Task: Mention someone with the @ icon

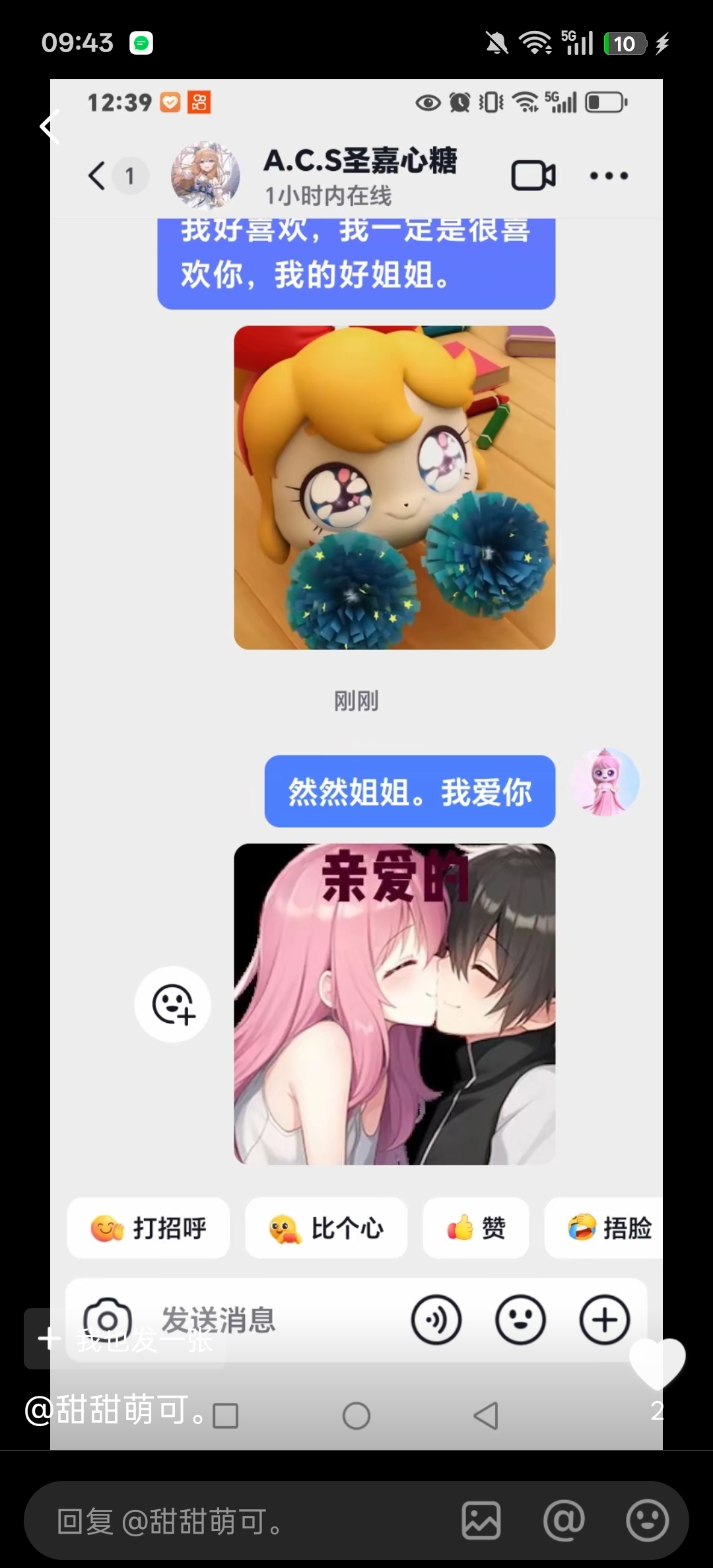Action: 564,1521
